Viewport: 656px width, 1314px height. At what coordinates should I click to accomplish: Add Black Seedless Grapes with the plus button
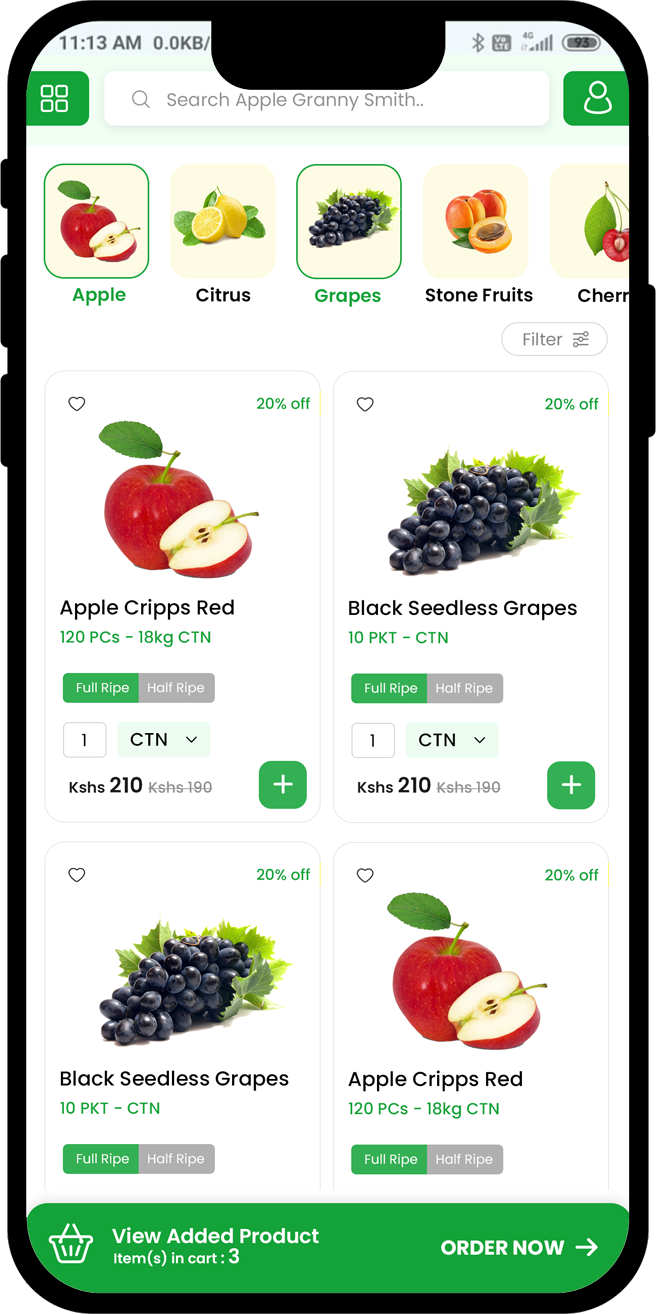pyautogui.click(x=571, y=785)
